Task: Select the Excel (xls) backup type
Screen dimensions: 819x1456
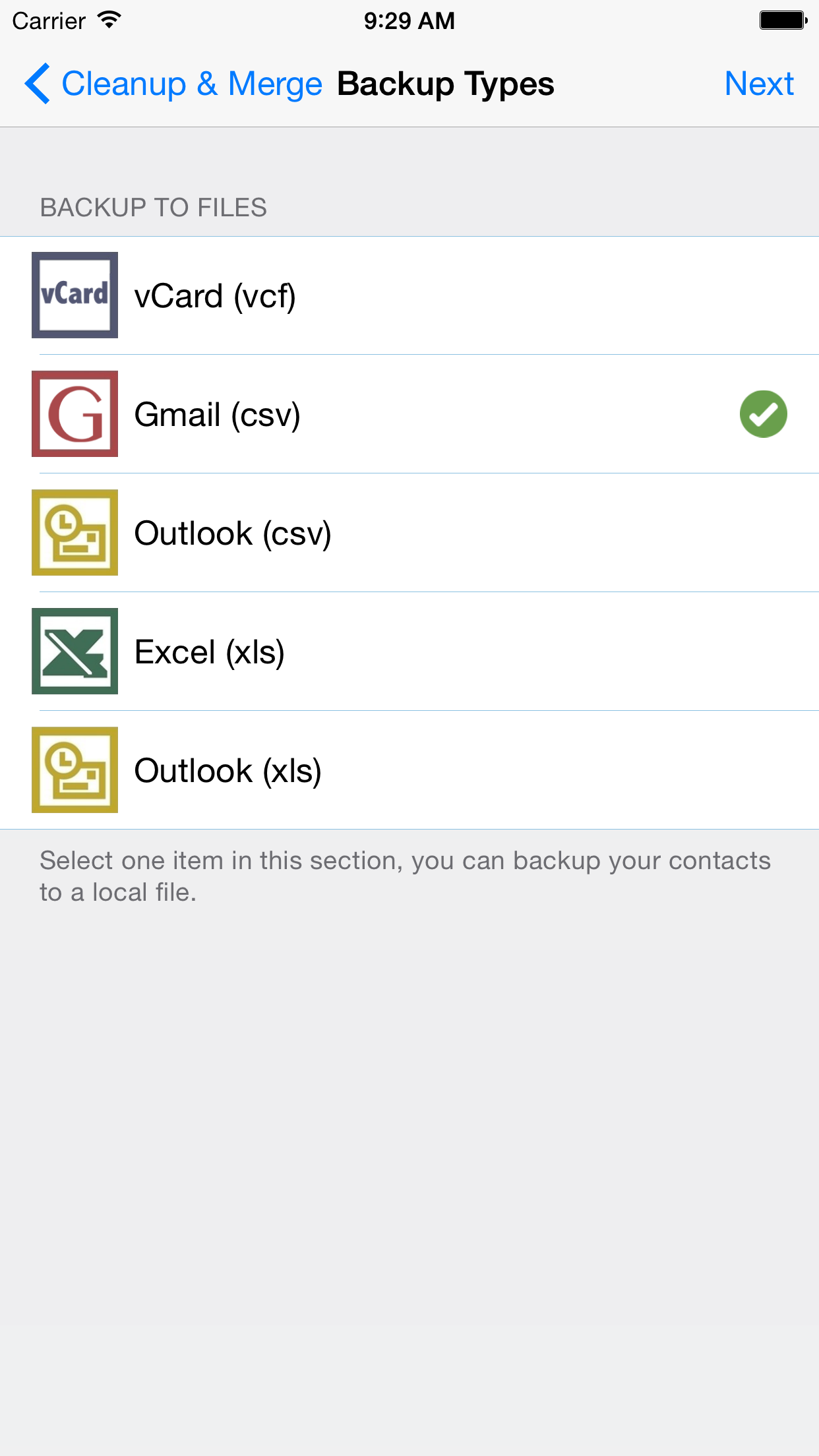Action: [x=409, y=652]
